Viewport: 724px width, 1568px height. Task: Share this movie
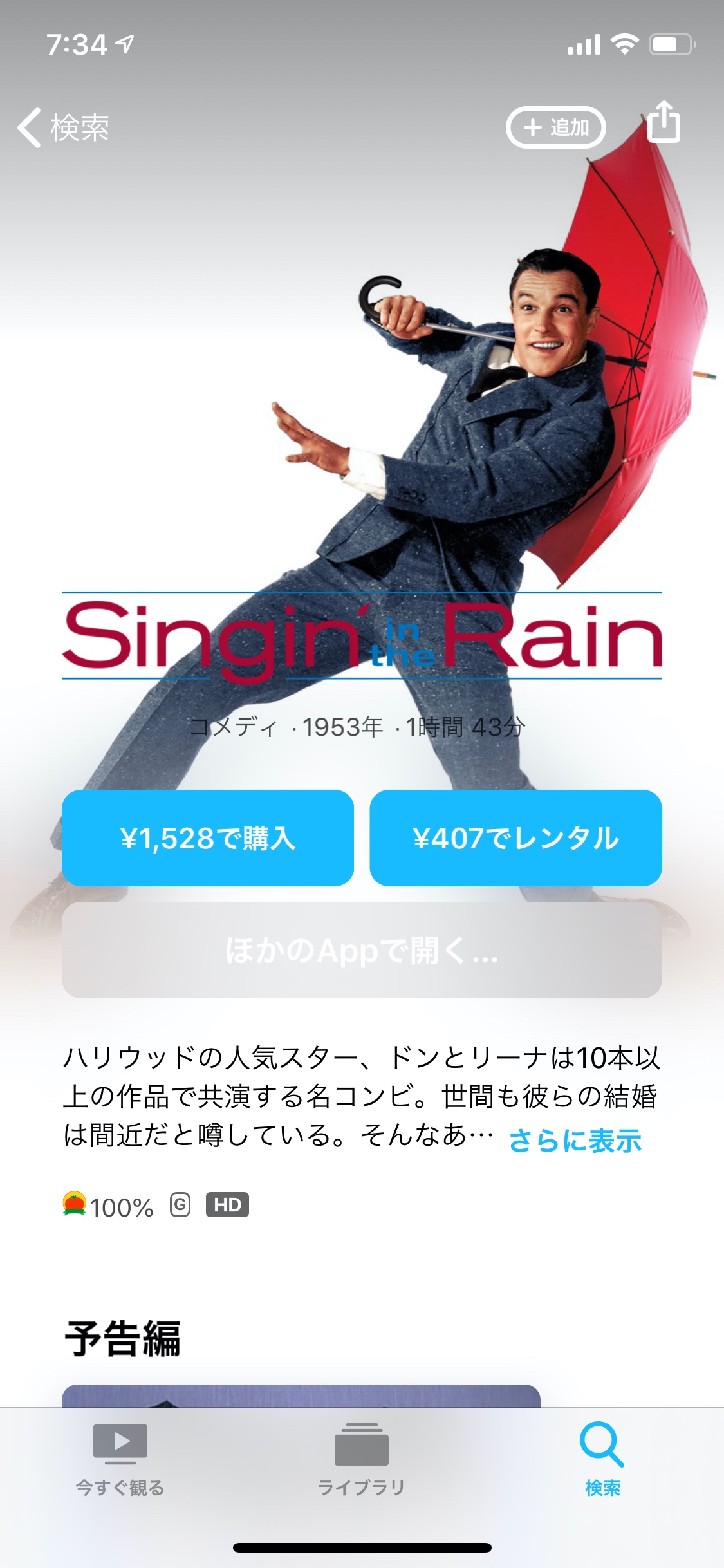[663, 122]
